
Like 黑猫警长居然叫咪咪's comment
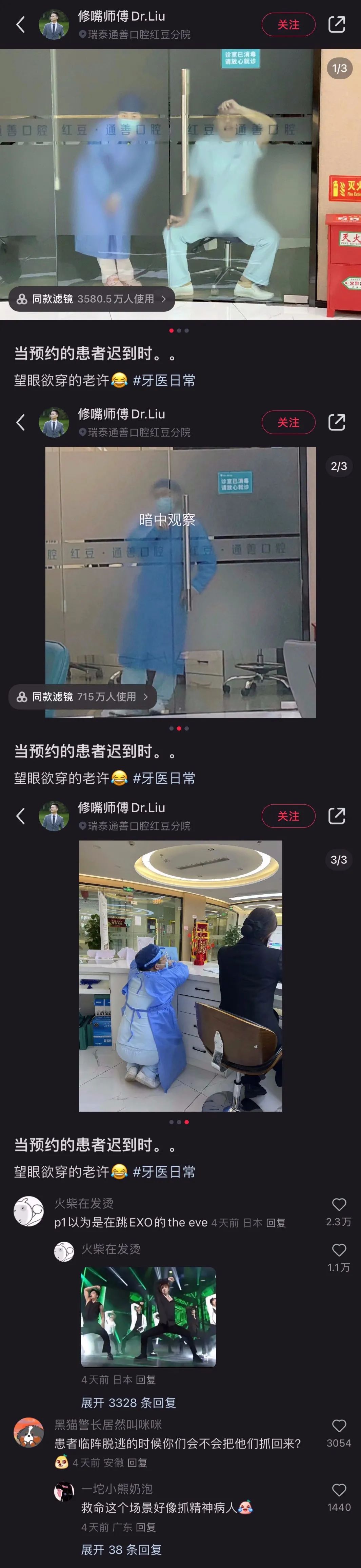[339, 1426]
